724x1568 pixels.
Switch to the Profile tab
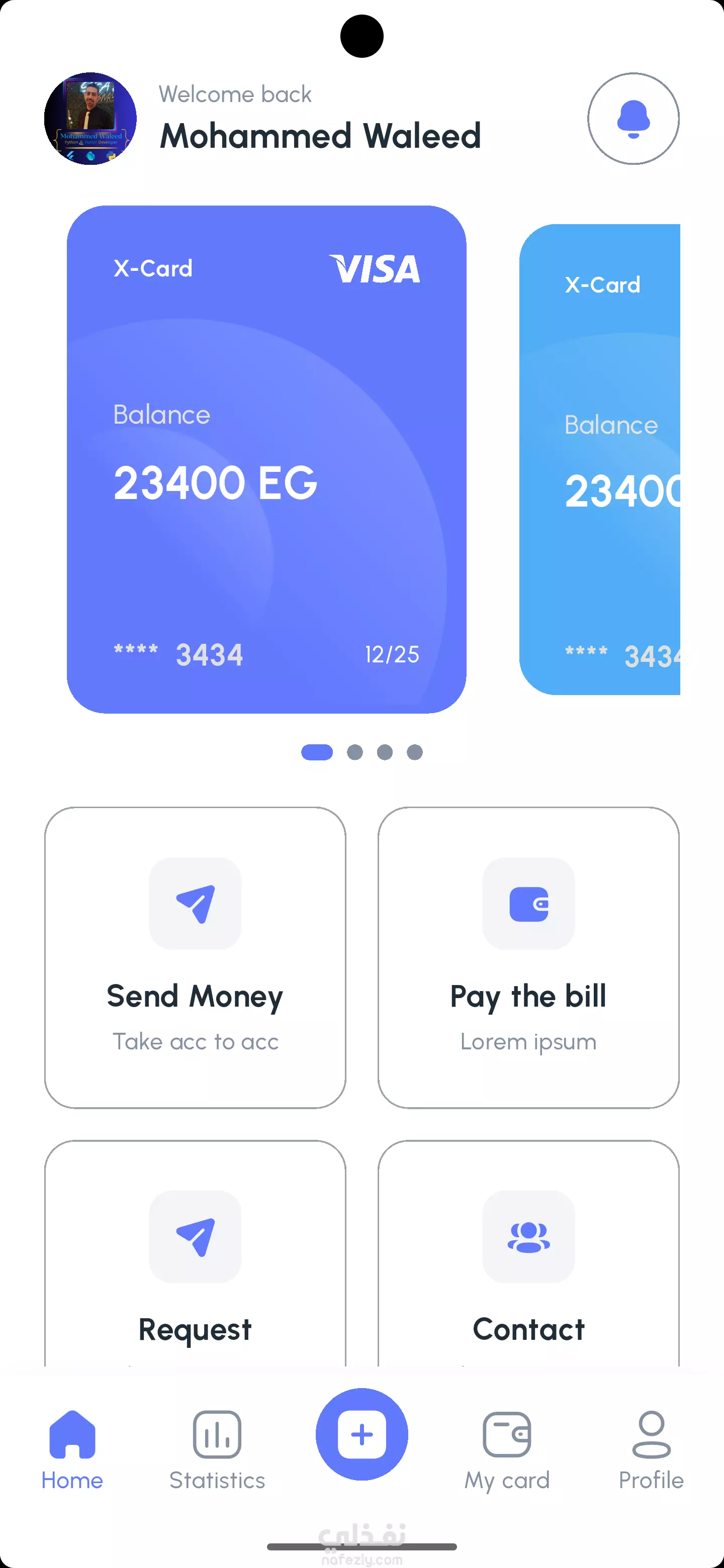651,1450
